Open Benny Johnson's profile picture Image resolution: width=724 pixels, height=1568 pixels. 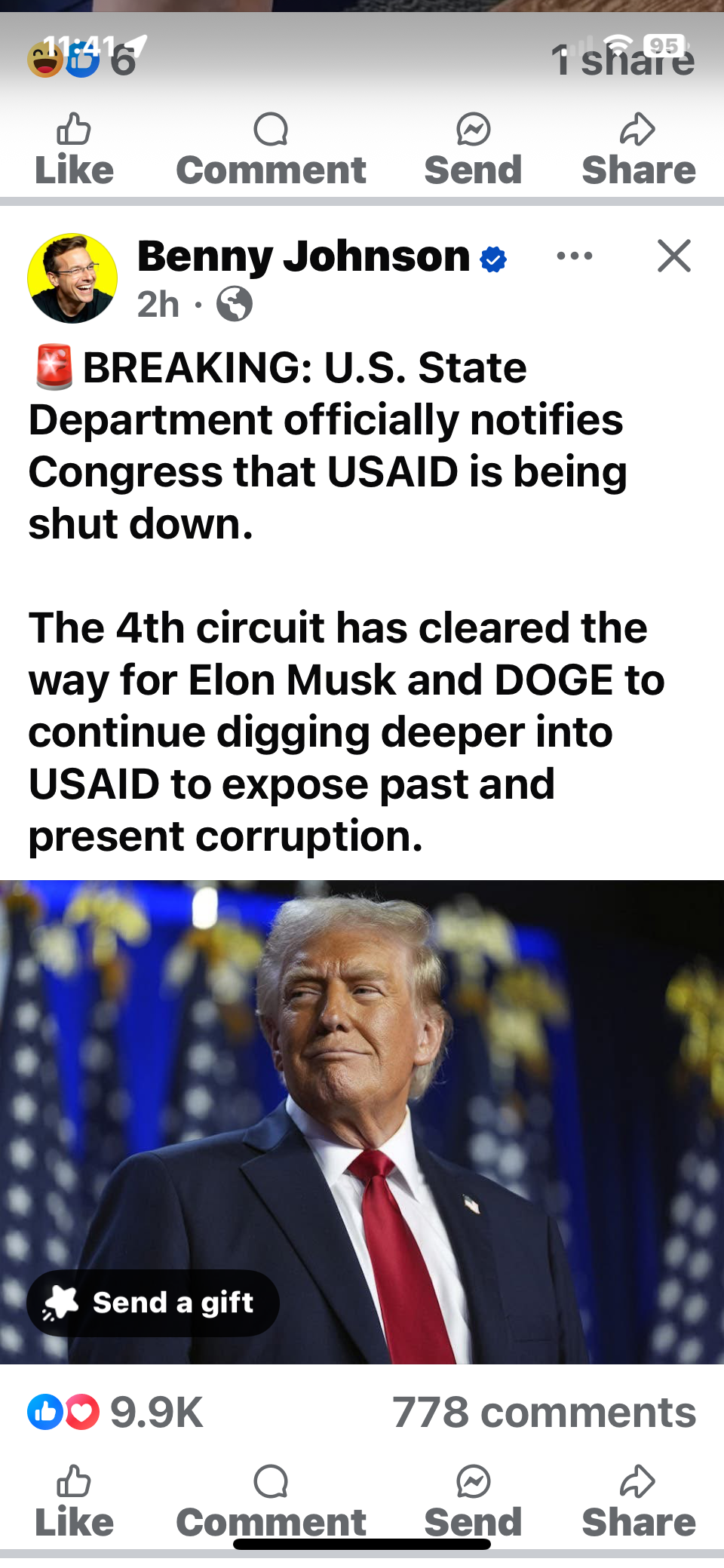[x=72, y=278]
